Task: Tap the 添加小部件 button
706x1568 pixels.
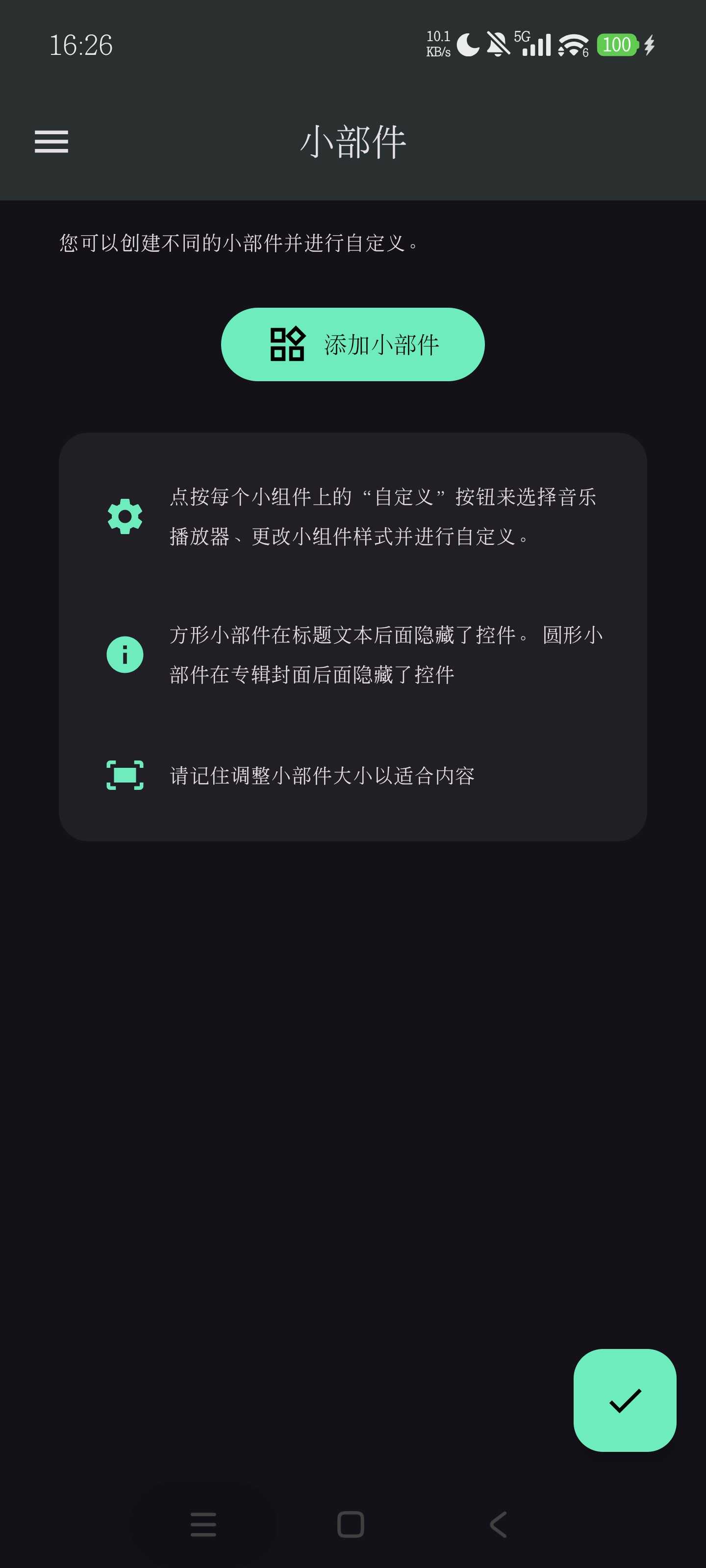Action: 353,344
